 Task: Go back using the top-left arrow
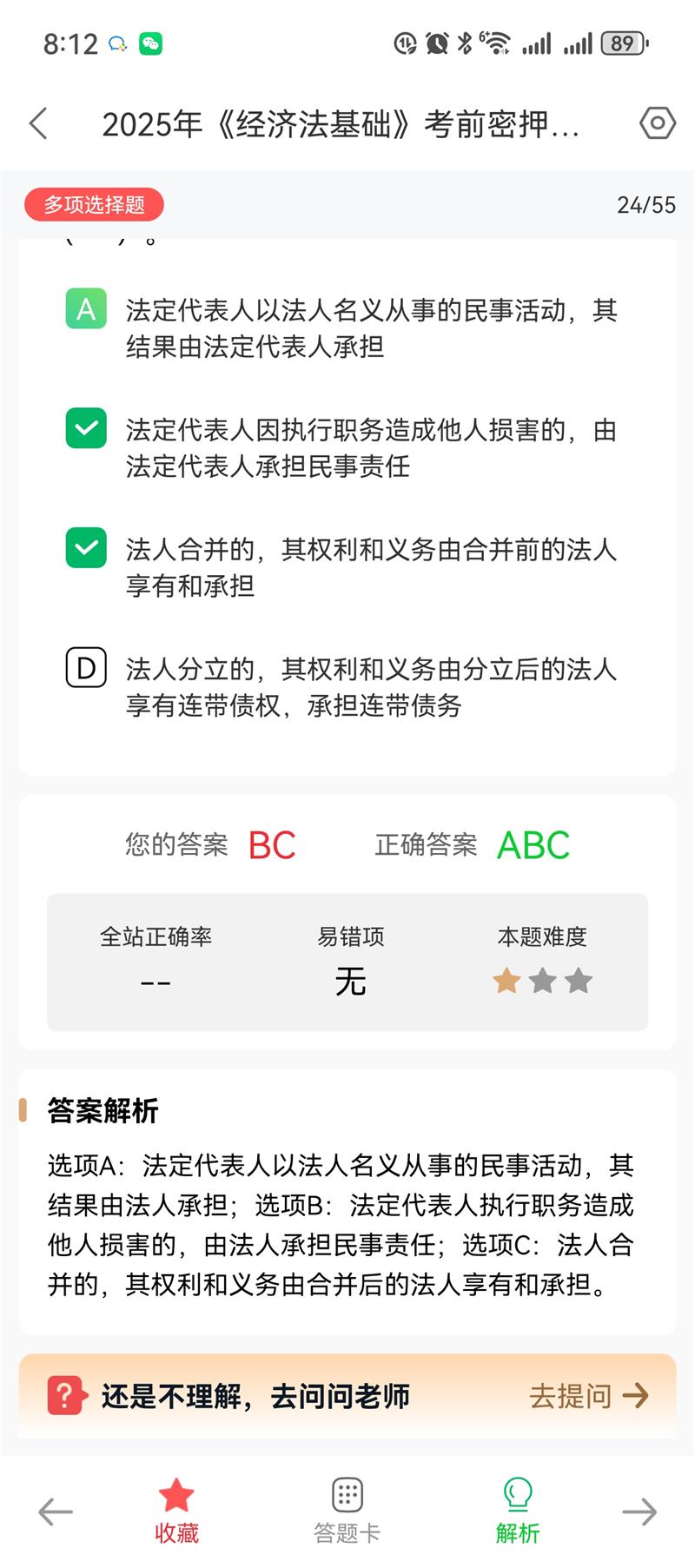coord(38,123)
